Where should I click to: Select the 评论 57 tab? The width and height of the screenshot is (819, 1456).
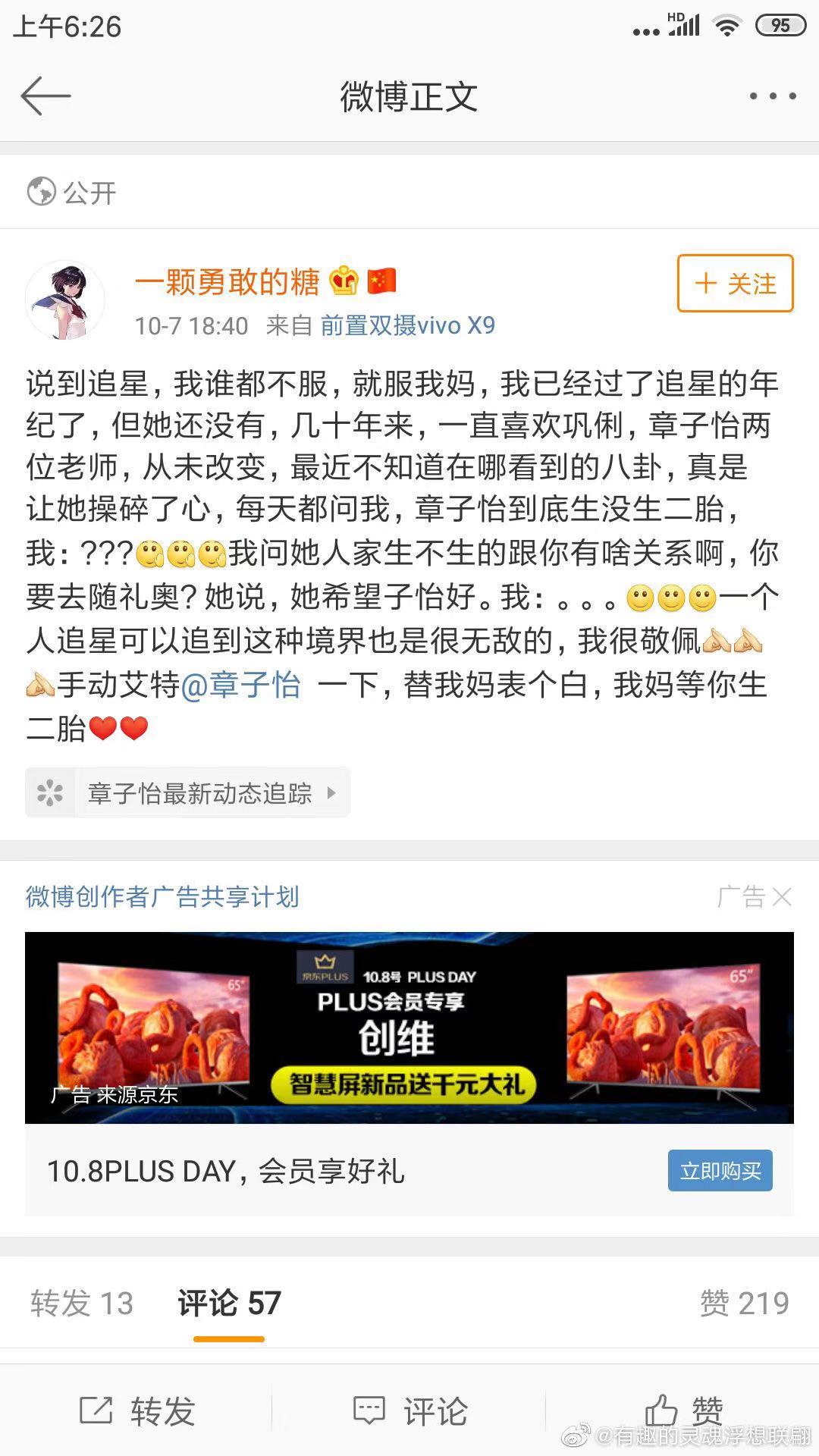click(x=229, y=1304)
